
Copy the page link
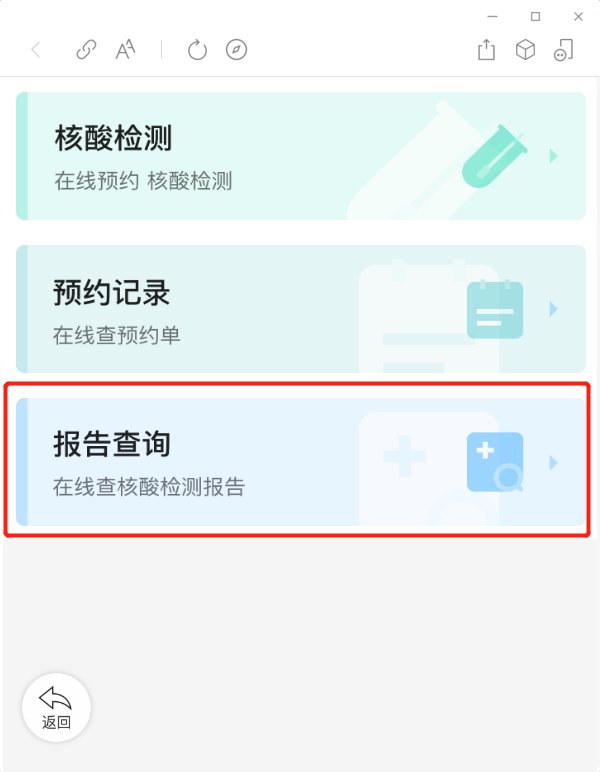coord(86,50)
